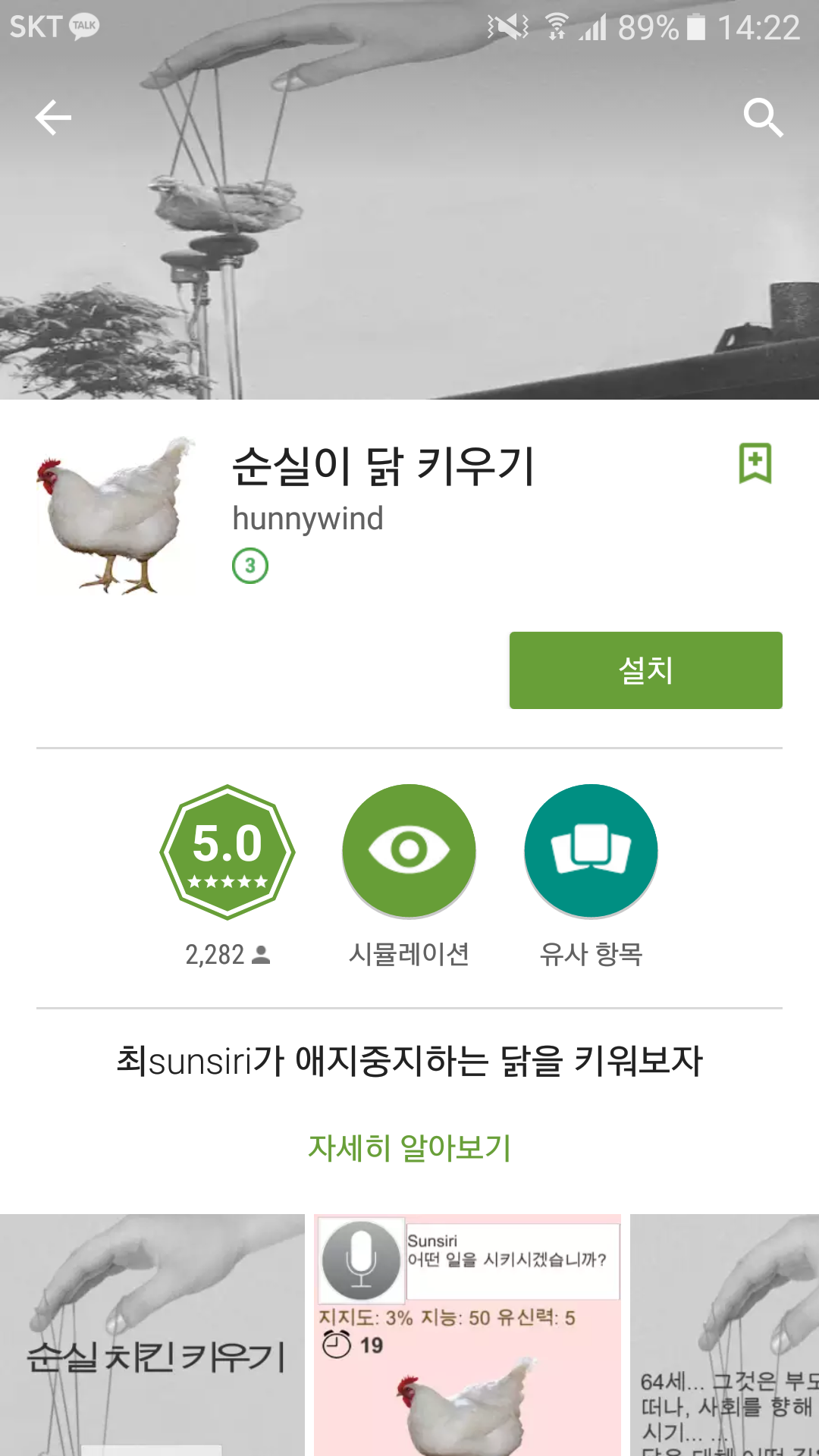
Task: Open the 자세히 알아보기 link
Action: (x=409, y=1147)
